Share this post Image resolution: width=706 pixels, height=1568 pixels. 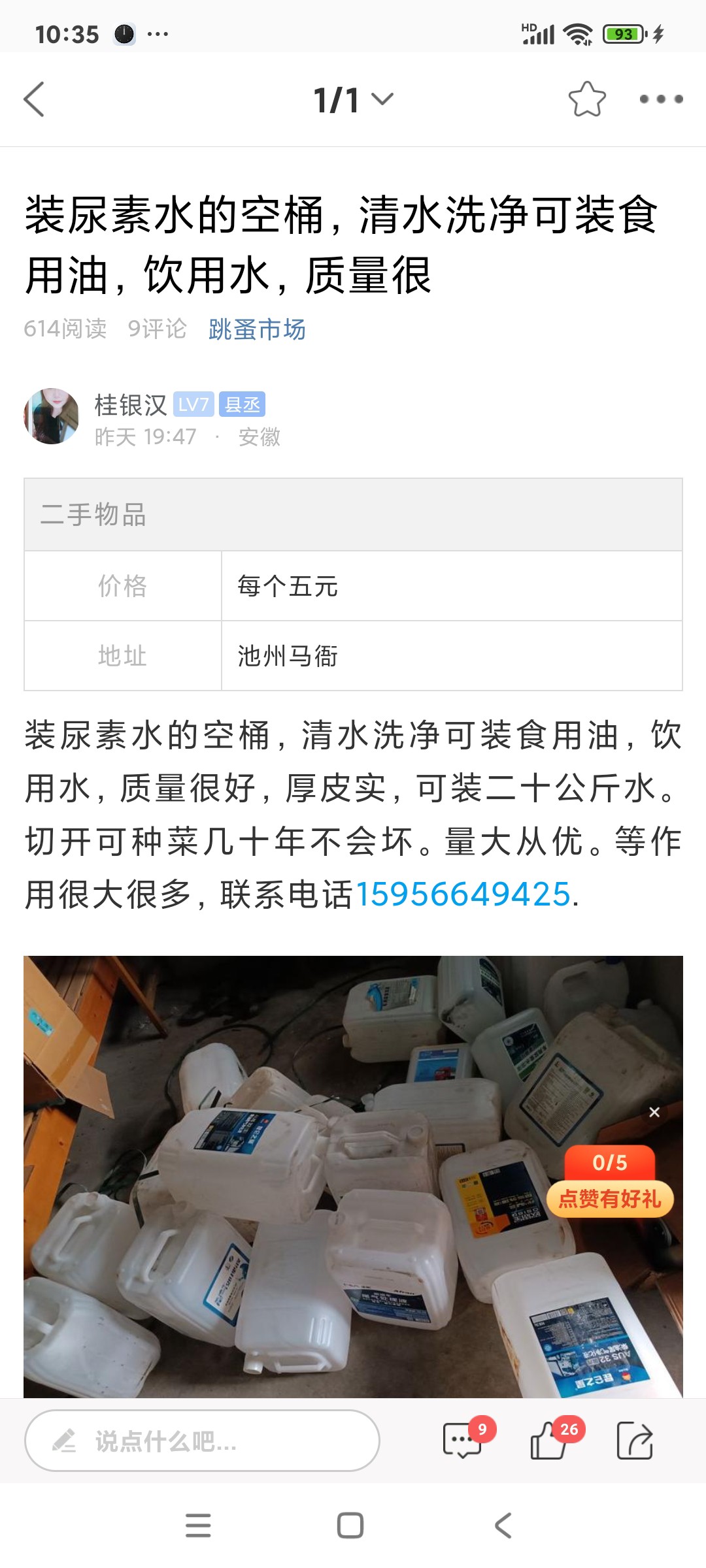click(635, 1440)
